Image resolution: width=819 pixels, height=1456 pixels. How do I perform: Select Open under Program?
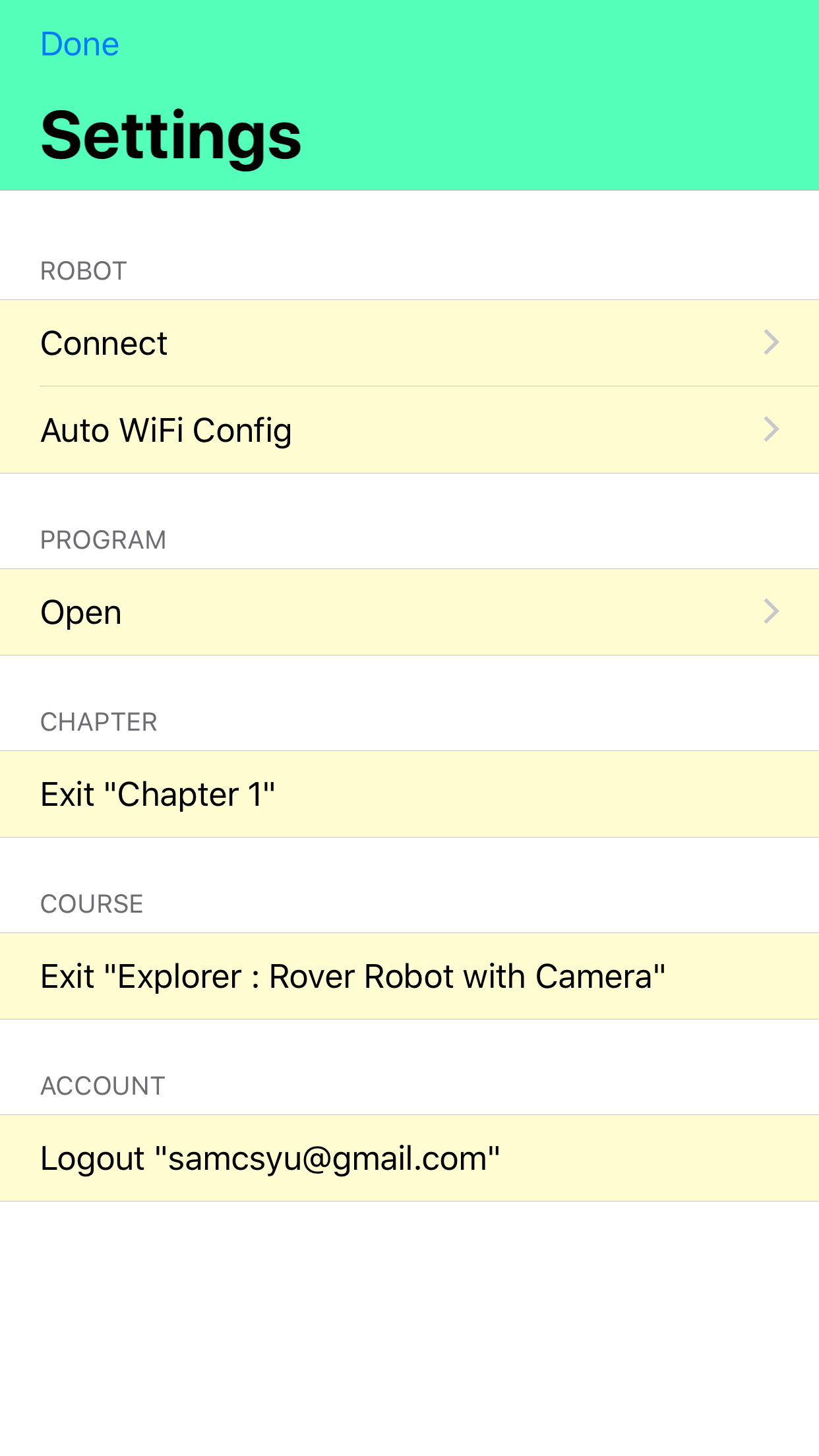[x=409, y=612]
